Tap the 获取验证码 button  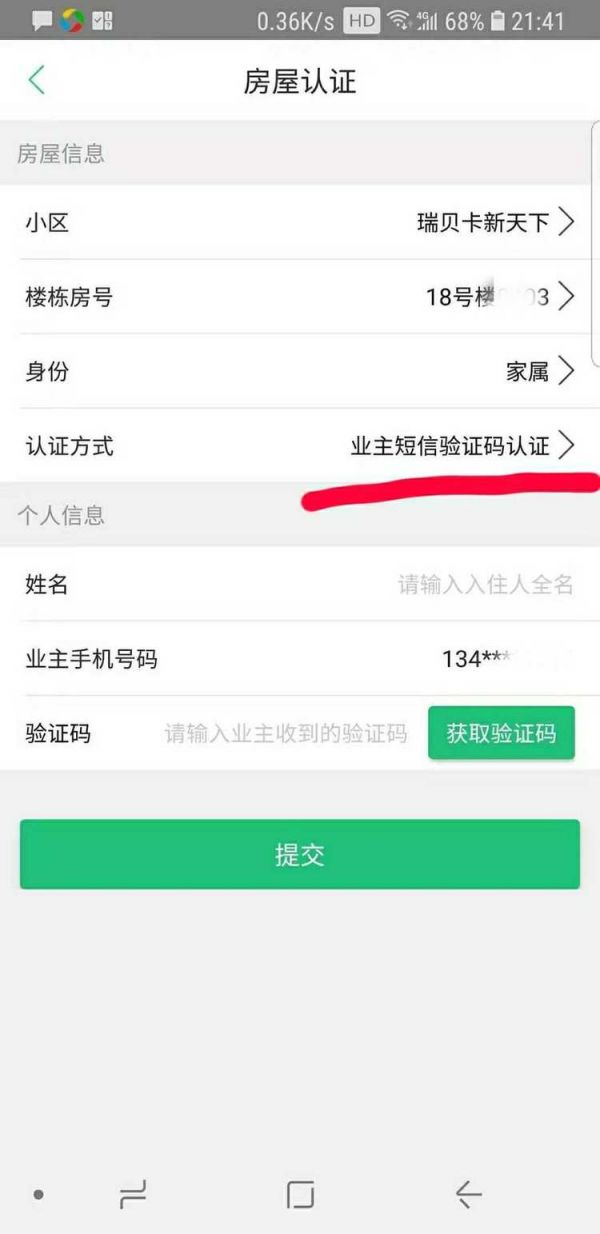point(501,733)
